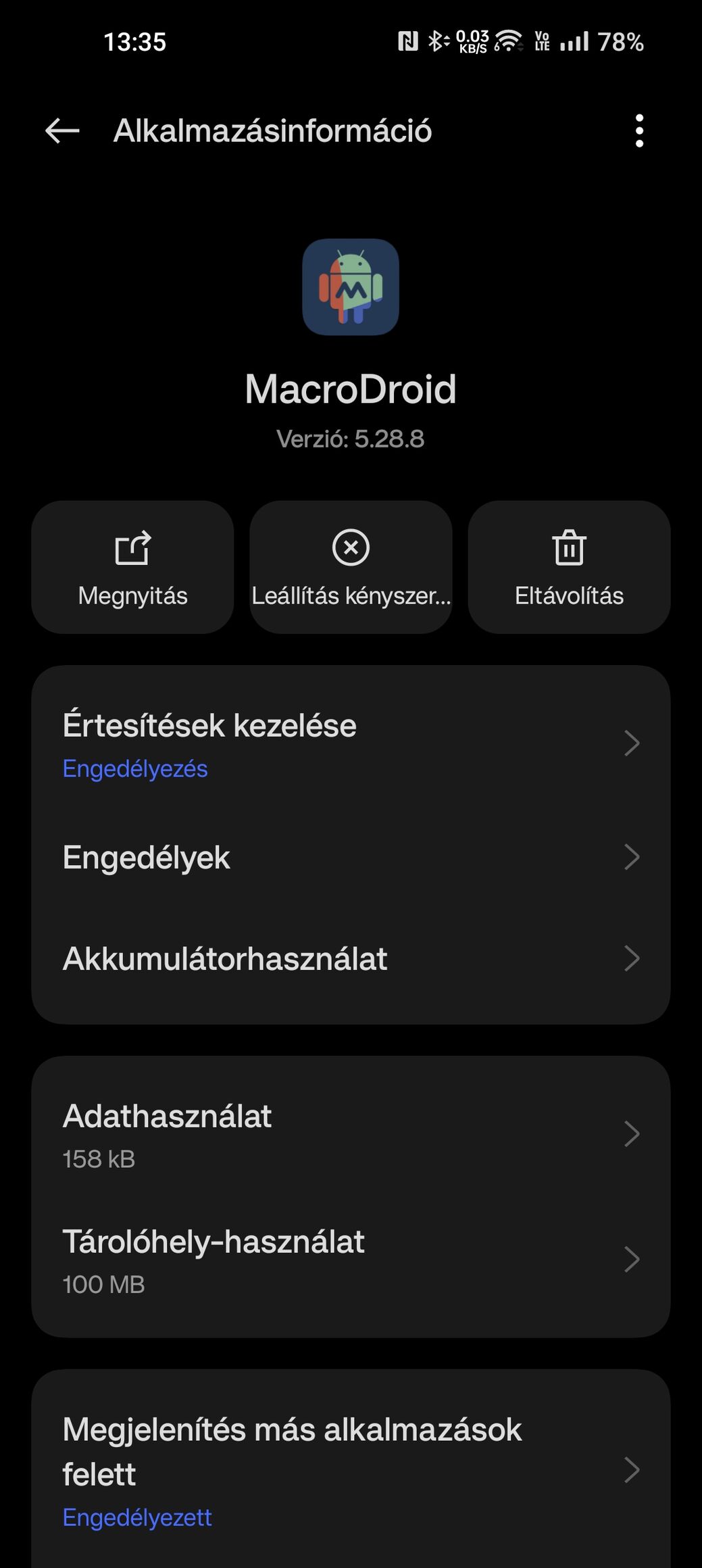The width and height of the screenshot is (702, 1568).
Task: Open Megjelenítés más alkalmazások felett setting
Action: click(351, 1470)
